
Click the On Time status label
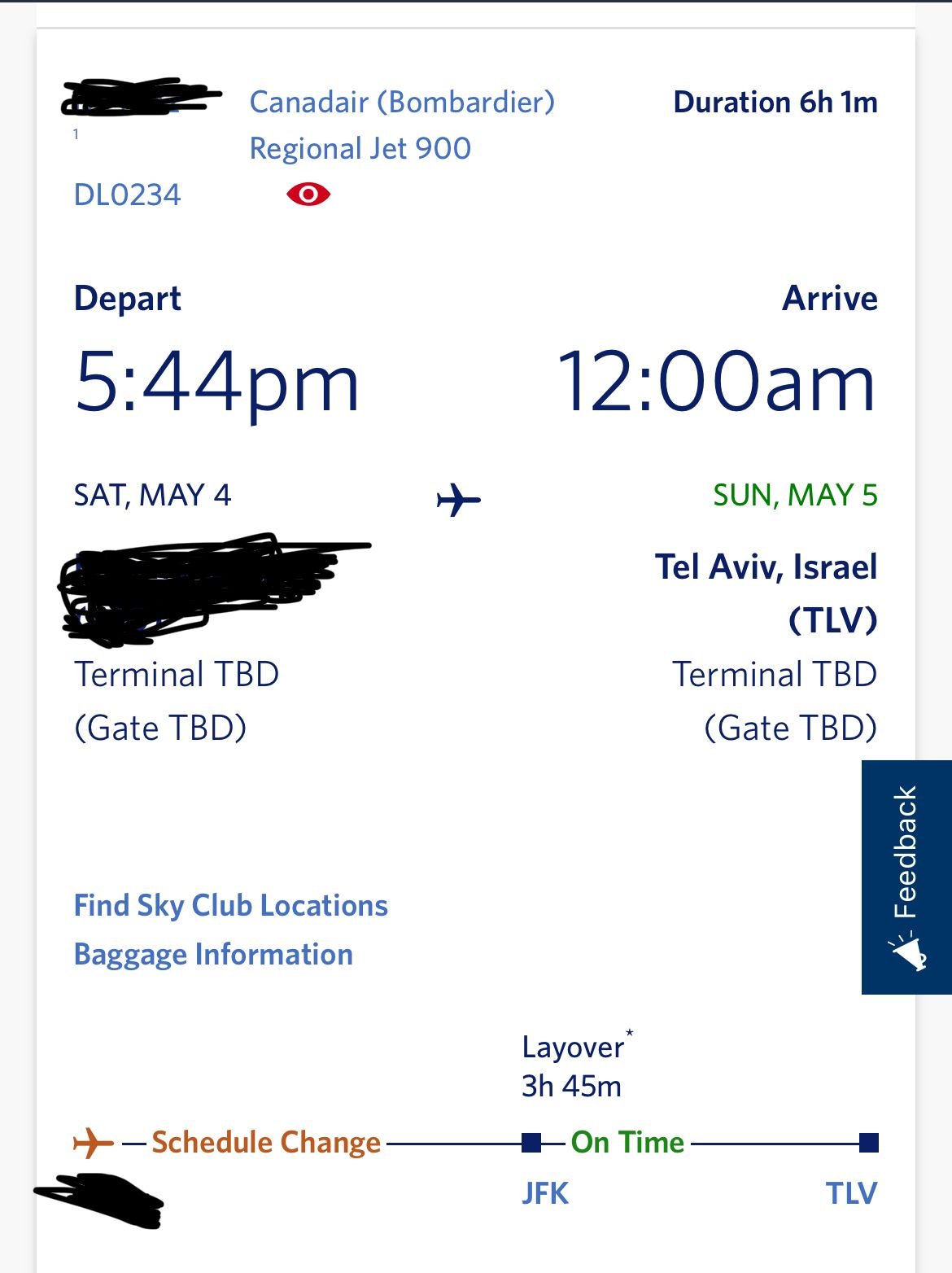[x=627, y=1142]
